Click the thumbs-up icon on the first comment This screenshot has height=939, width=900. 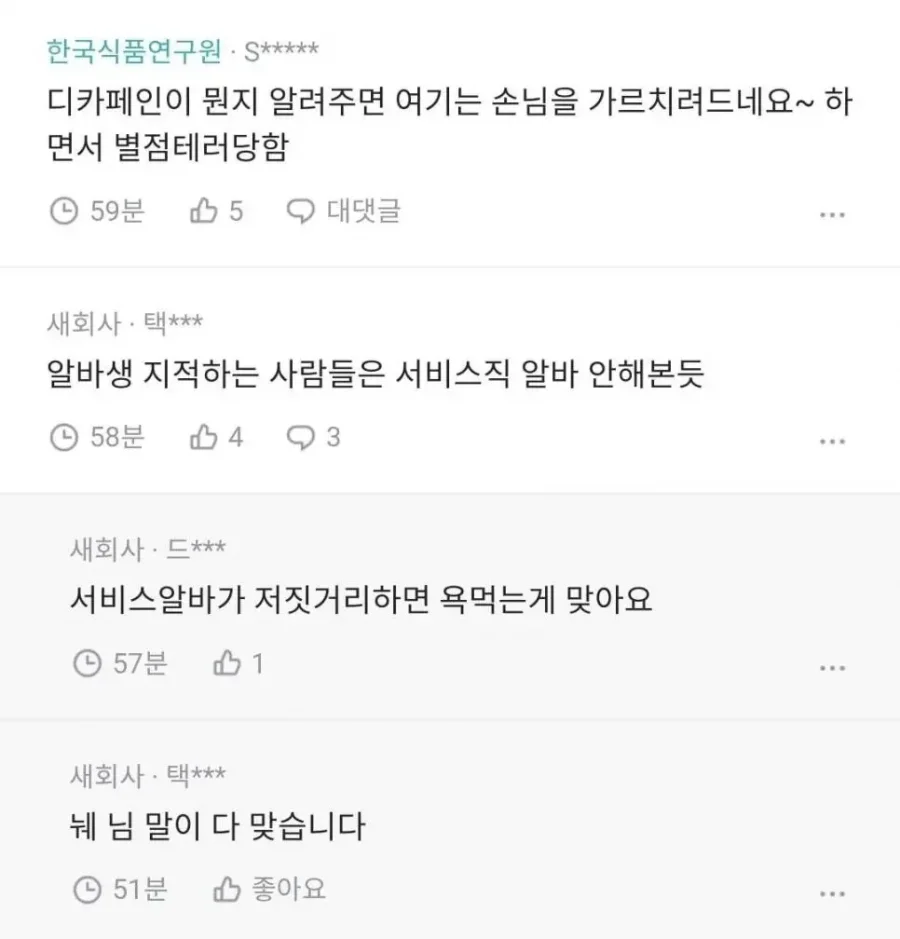[x=205, y=211]
